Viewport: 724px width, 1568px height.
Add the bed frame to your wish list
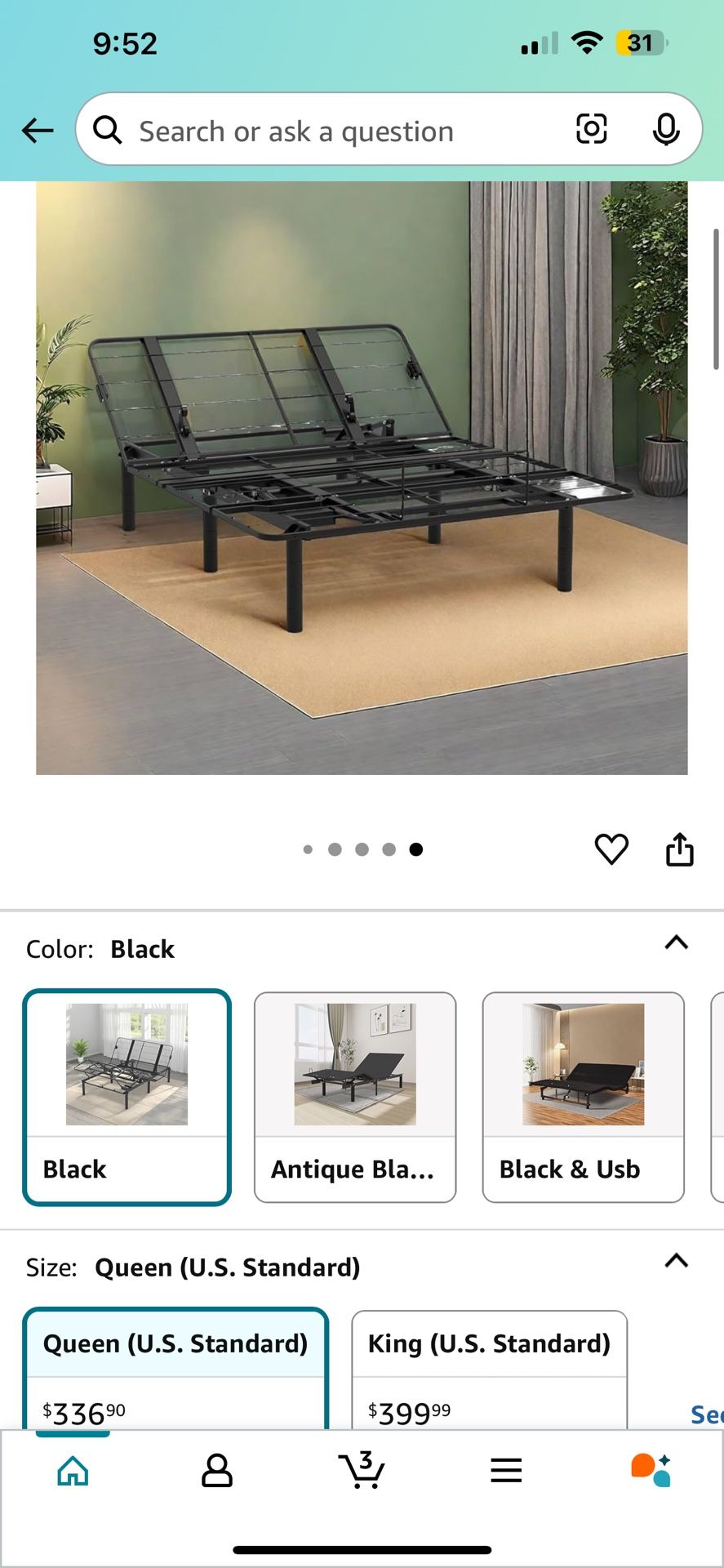point(611,849)
